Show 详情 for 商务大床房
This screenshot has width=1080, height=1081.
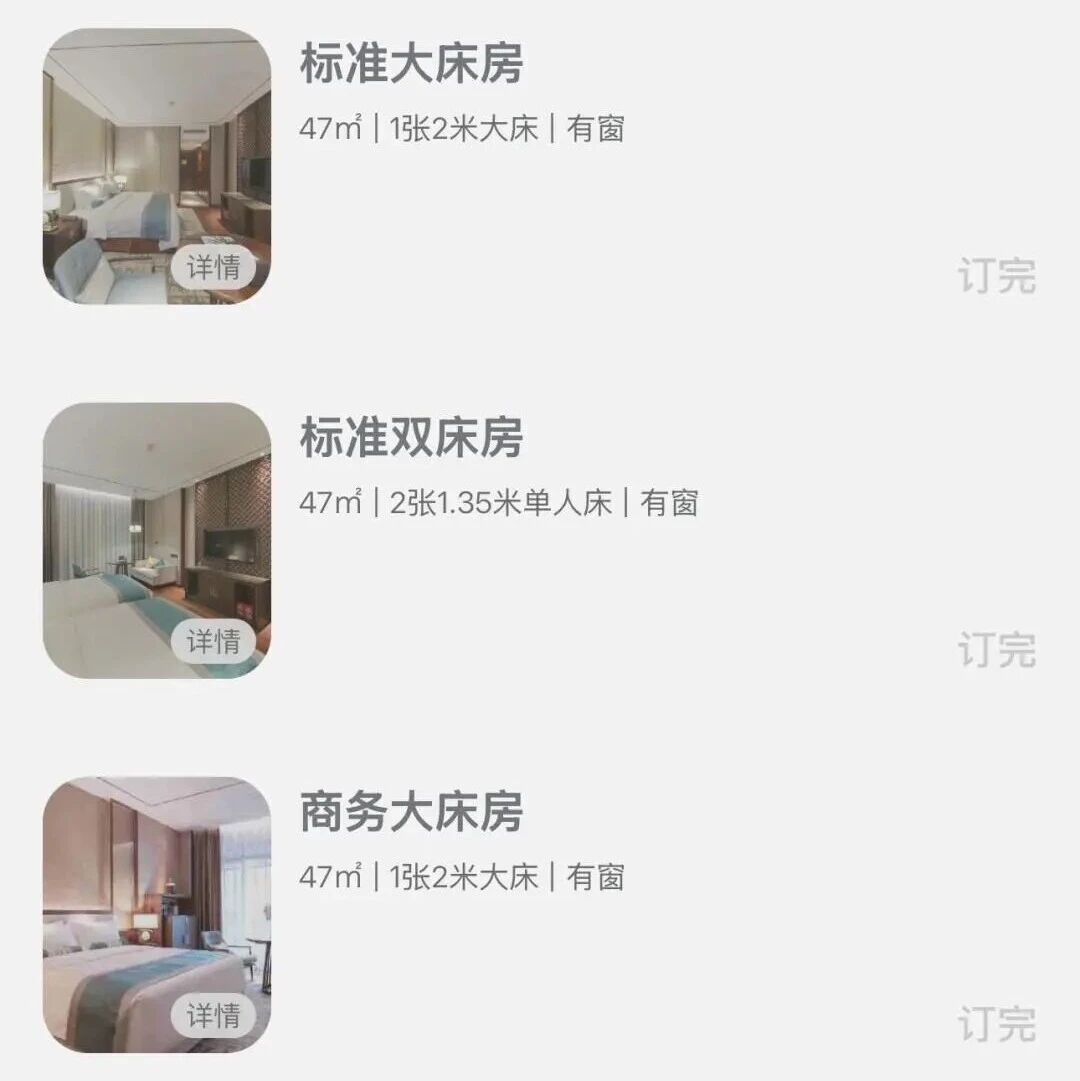coord(213,1016)
